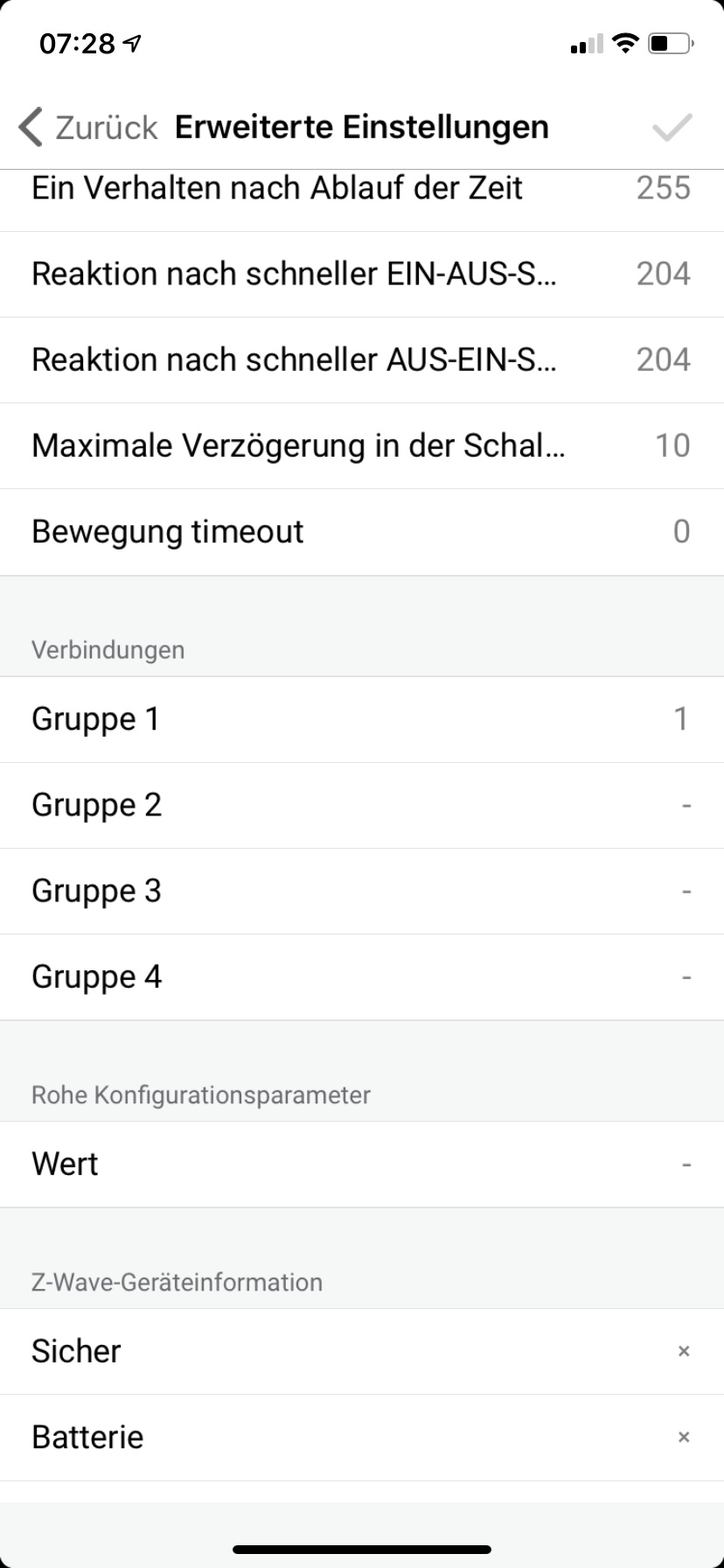724x1568 pixels.
Task: Go back with the Zurück button
Action: pyautogui.click(x=88, y=128)
